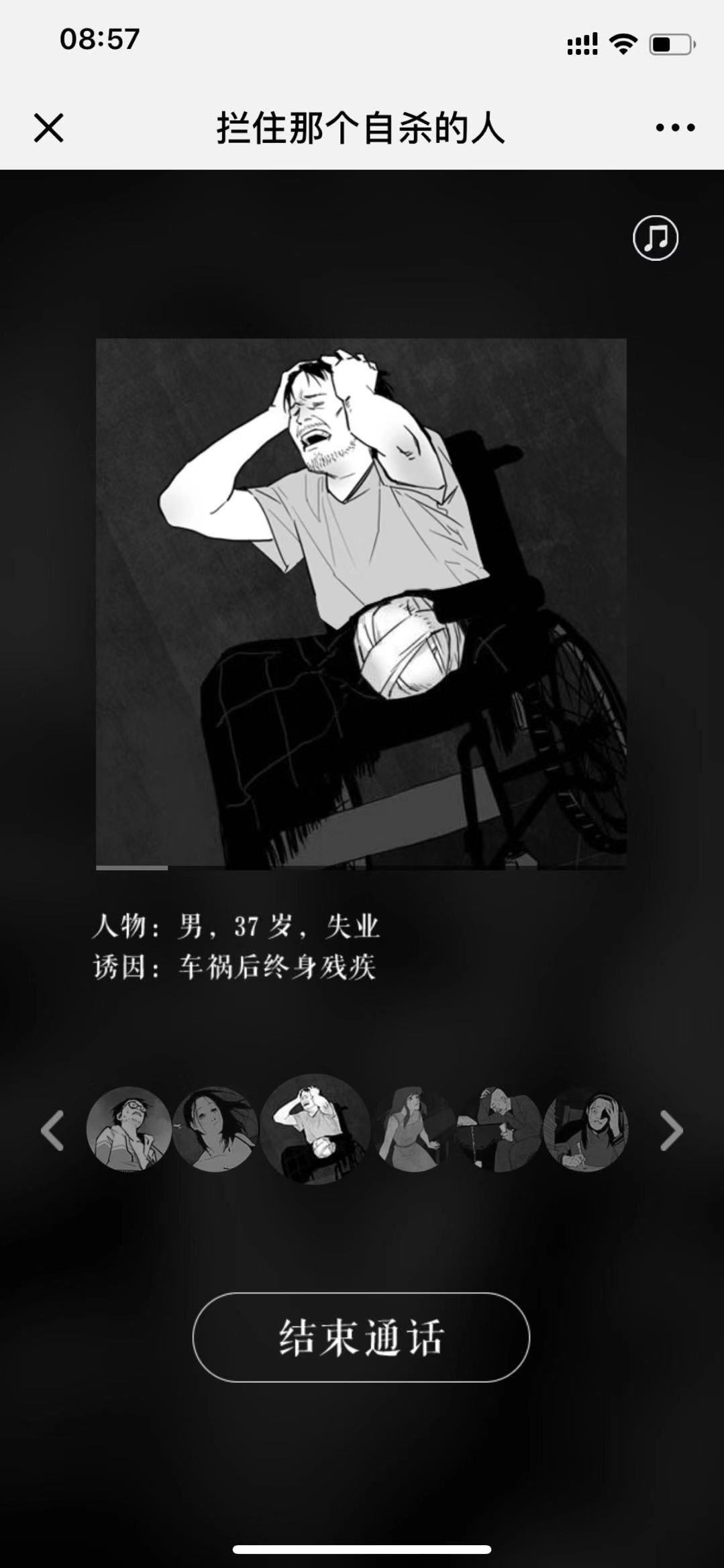Open the three-dot overflow menu
The width and height of the screenshot is (724, 1568).
[675, 127]
